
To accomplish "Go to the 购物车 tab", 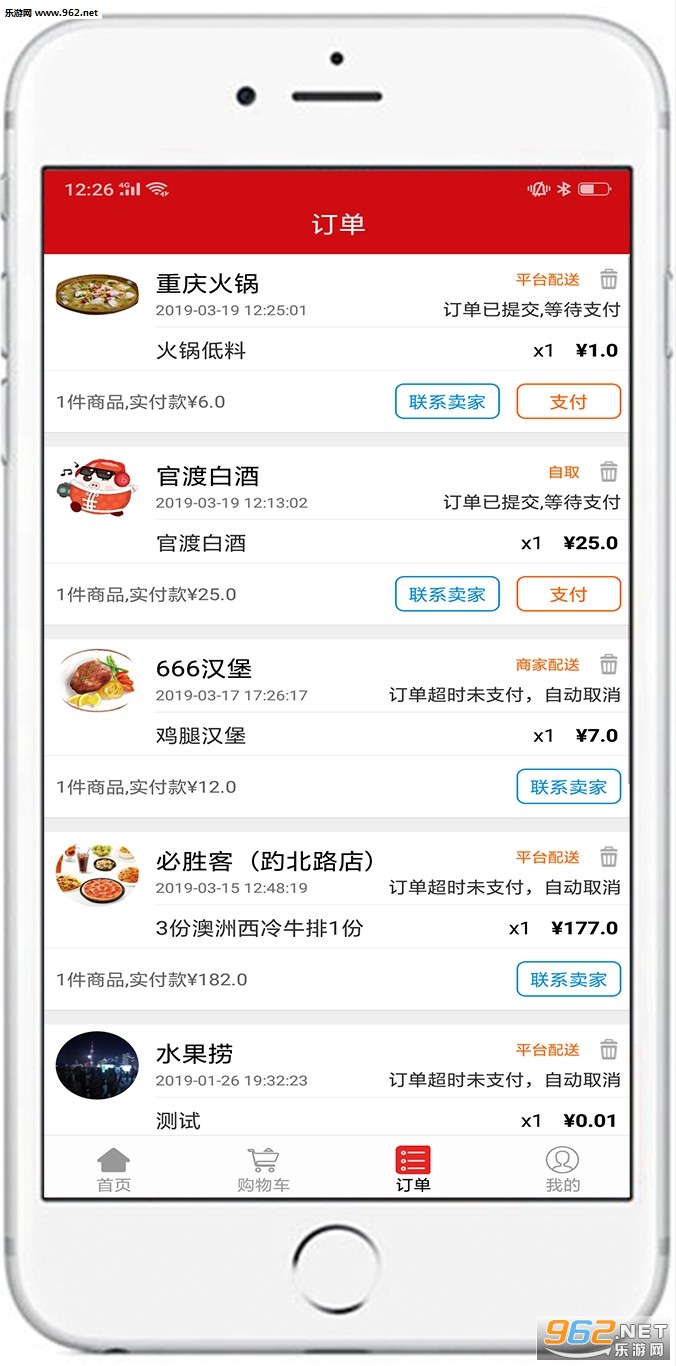I will (263, 1170).
